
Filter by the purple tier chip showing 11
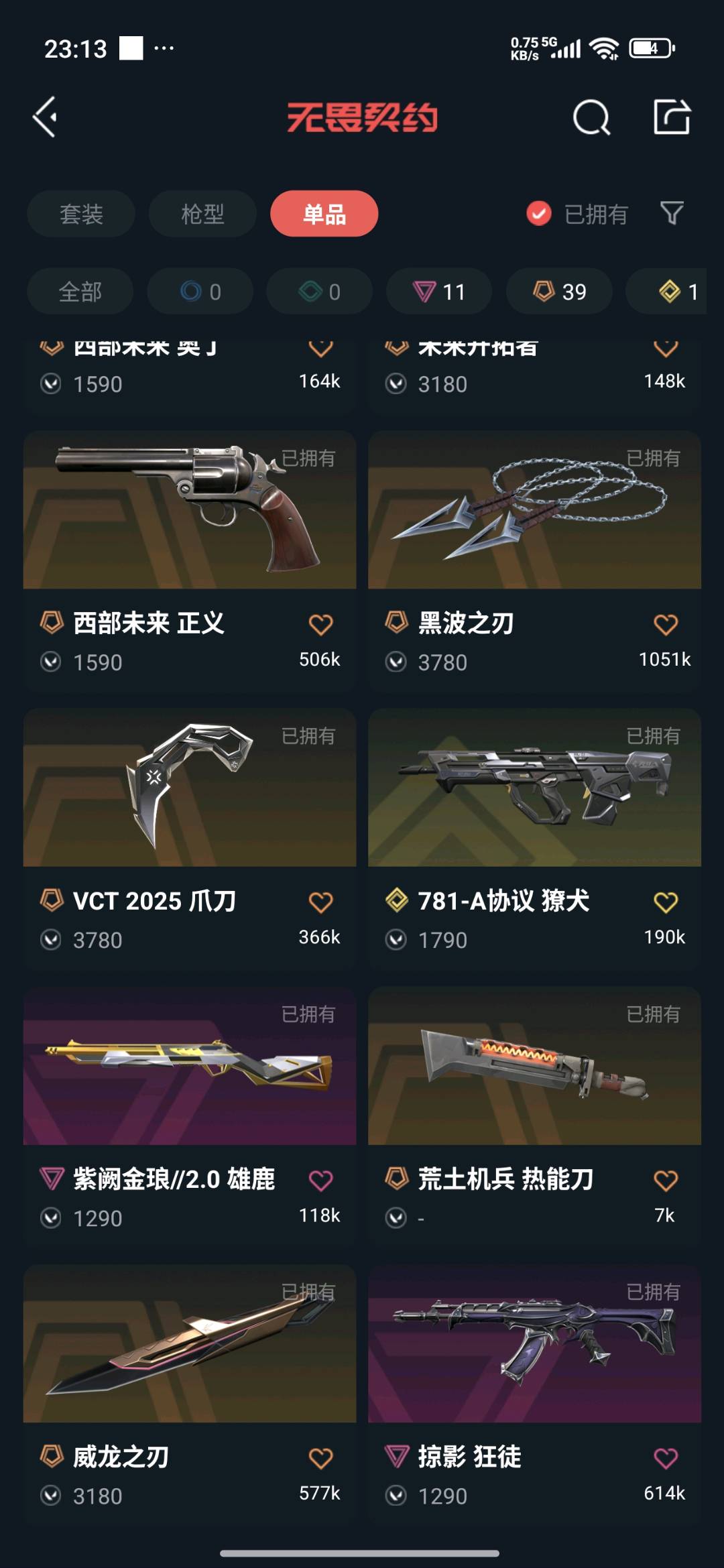pyautogui.click(x=439, y=292)
